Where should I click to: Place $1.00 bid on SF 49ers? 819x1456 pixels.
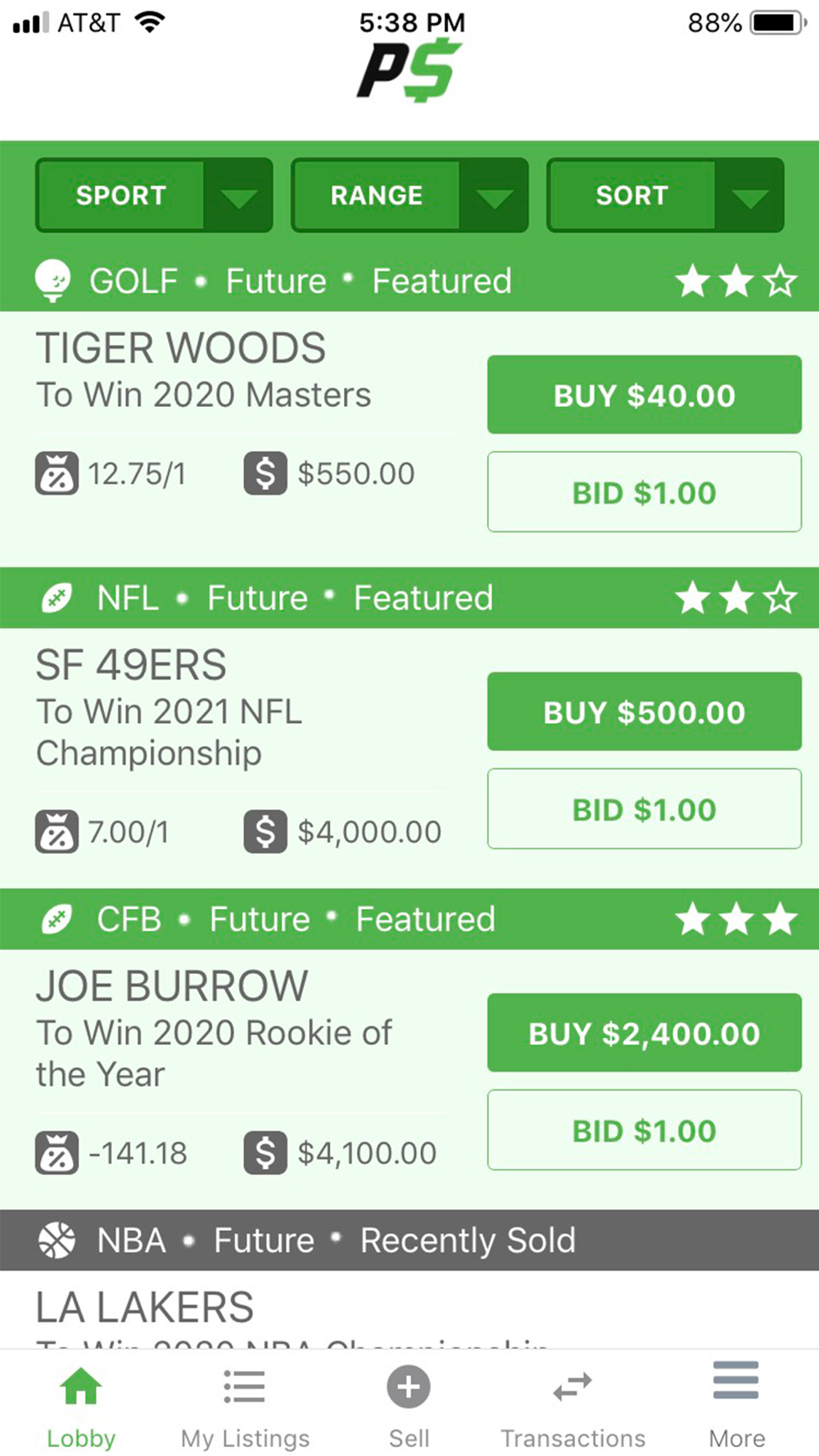644,809
